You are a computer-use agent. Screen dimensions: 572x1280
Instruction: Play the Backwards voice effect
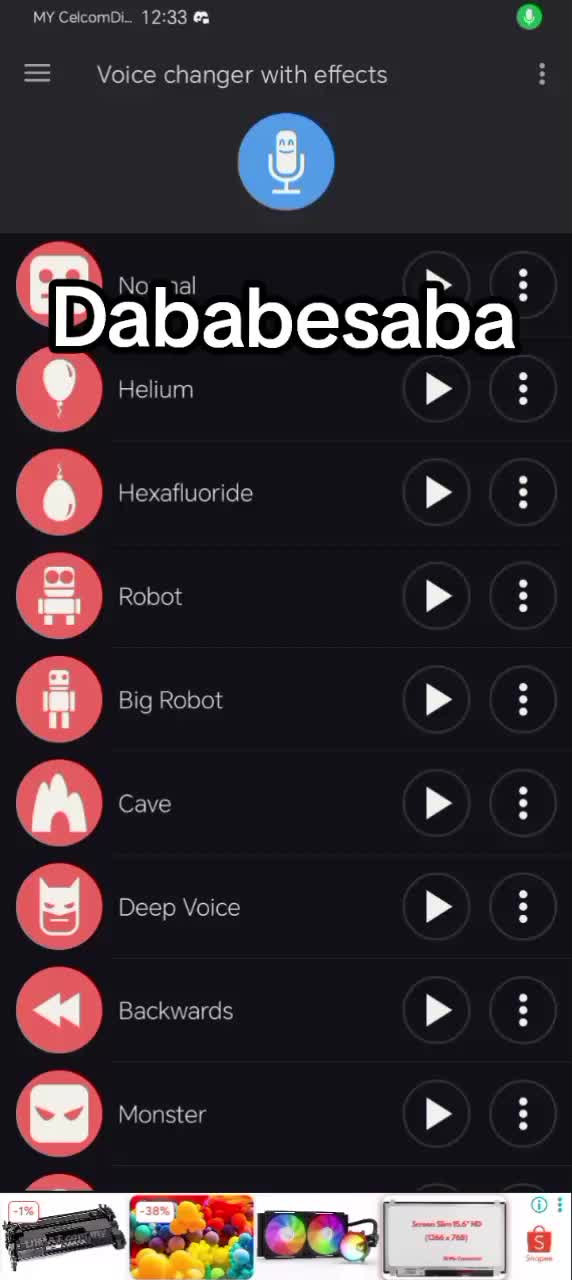point(437,1010)
